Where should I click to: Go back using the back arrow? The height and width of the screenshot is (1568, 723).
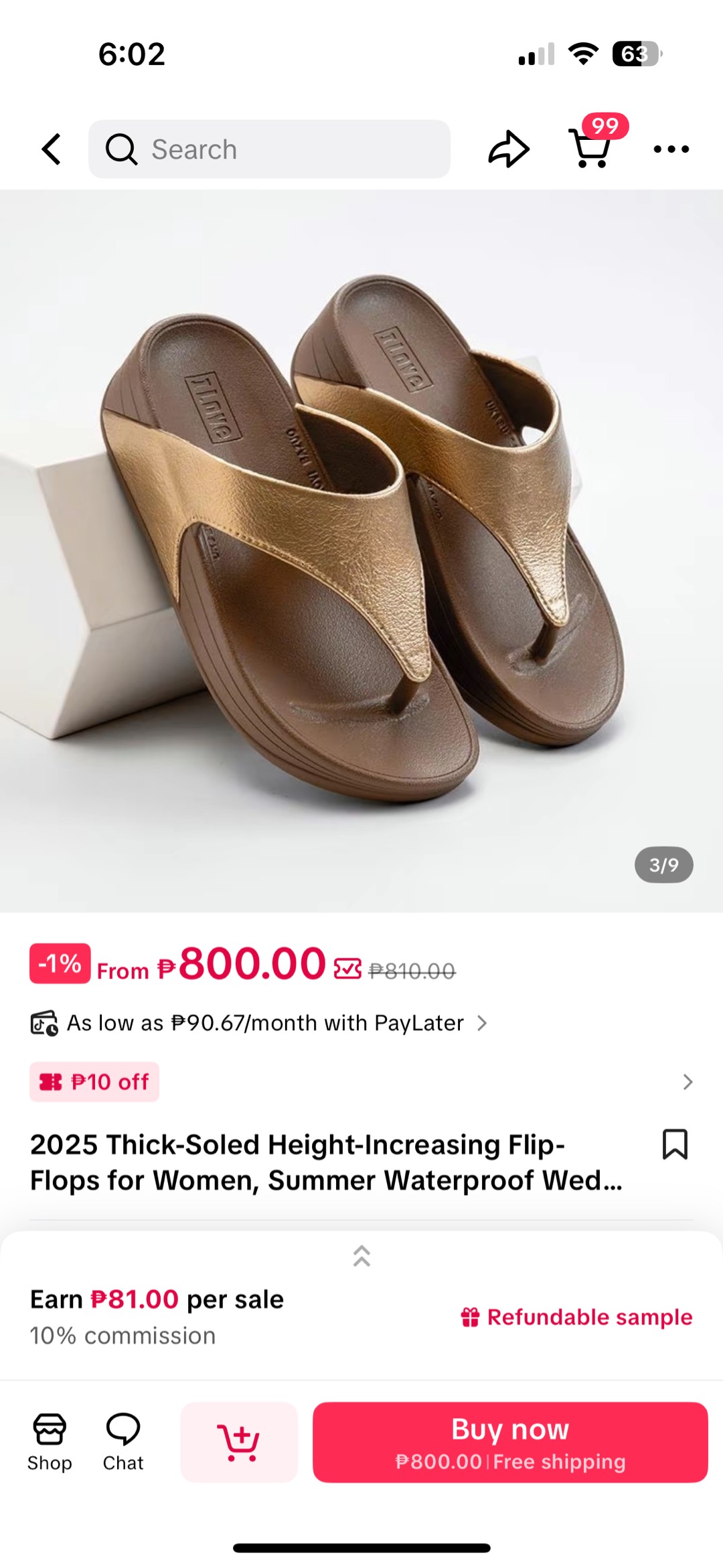pyautogui.click(x=52, y=149)
